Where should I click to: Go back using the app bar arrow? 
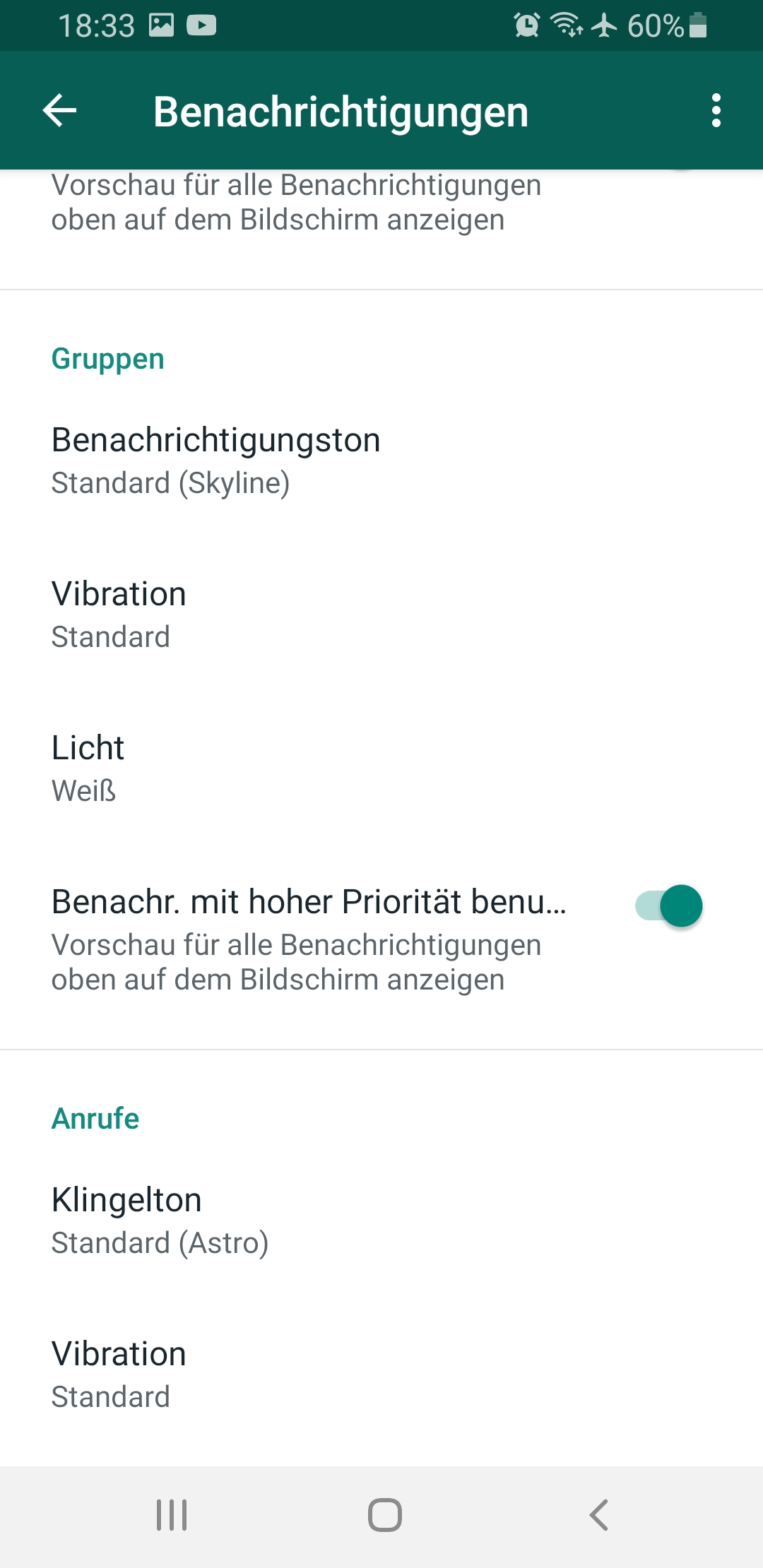(x=60, y=111)
